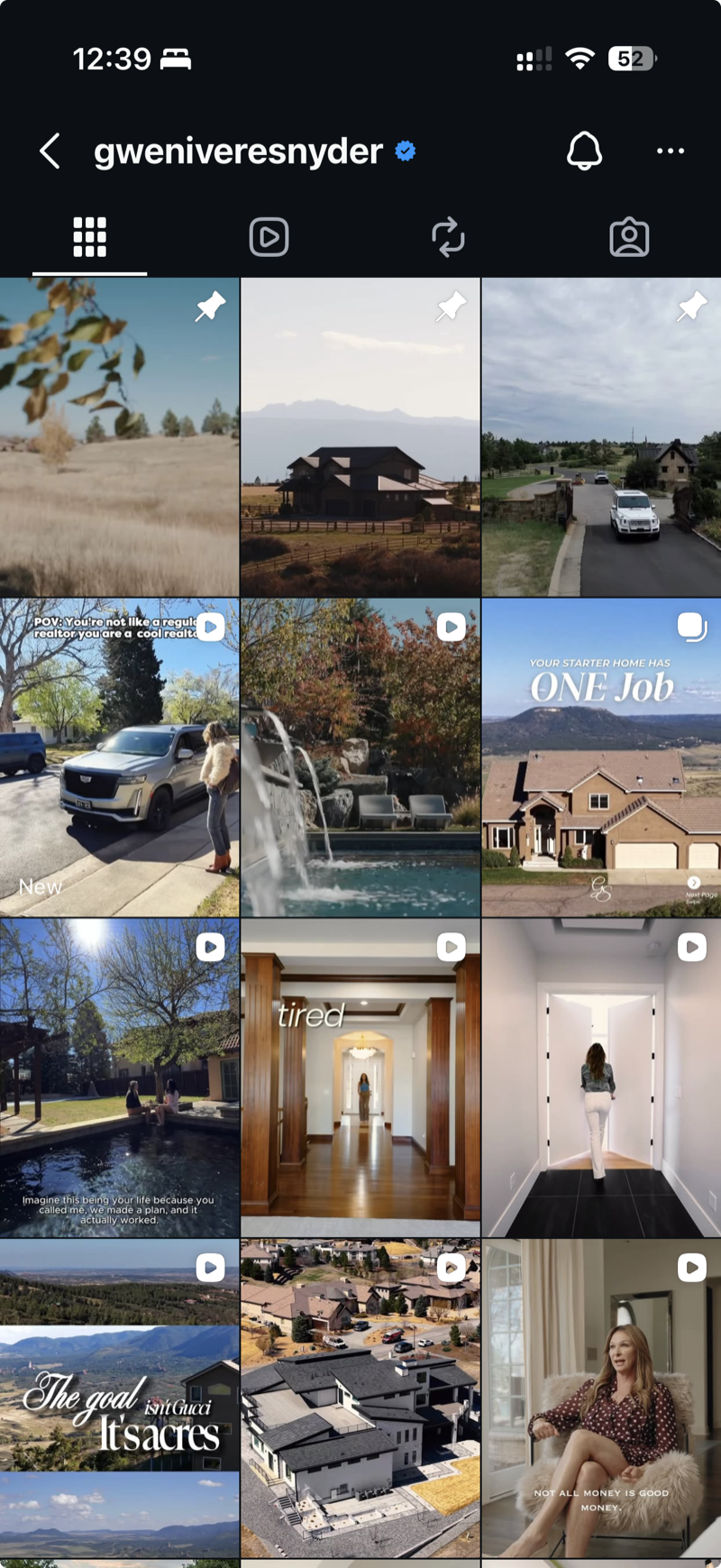Image resolution: width=721 pixels, height=1568 pixels.
Task: Open the "Not all money is good money" reel
Action: tap(601, 1398)
